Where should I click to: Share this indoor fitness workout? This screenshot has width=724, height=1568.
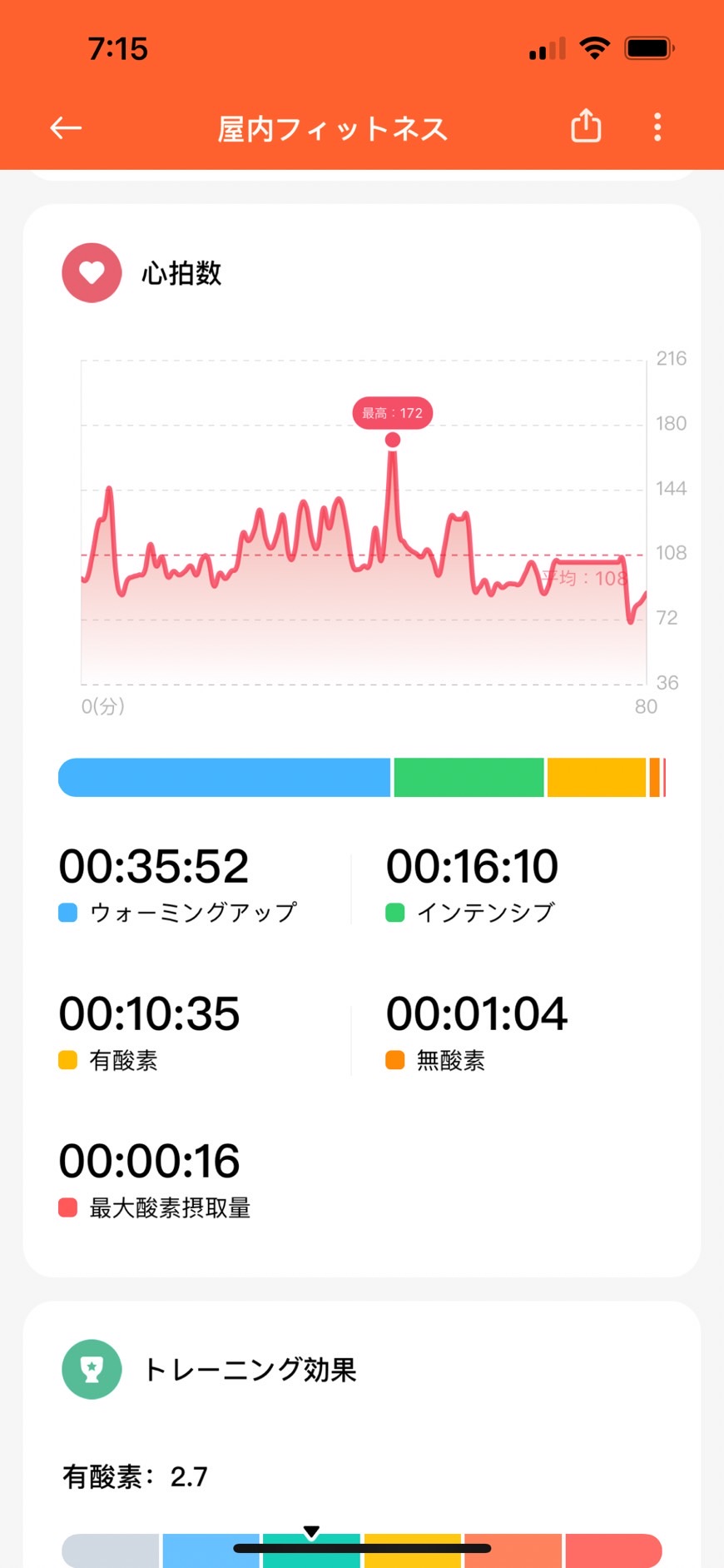(586, 126)
